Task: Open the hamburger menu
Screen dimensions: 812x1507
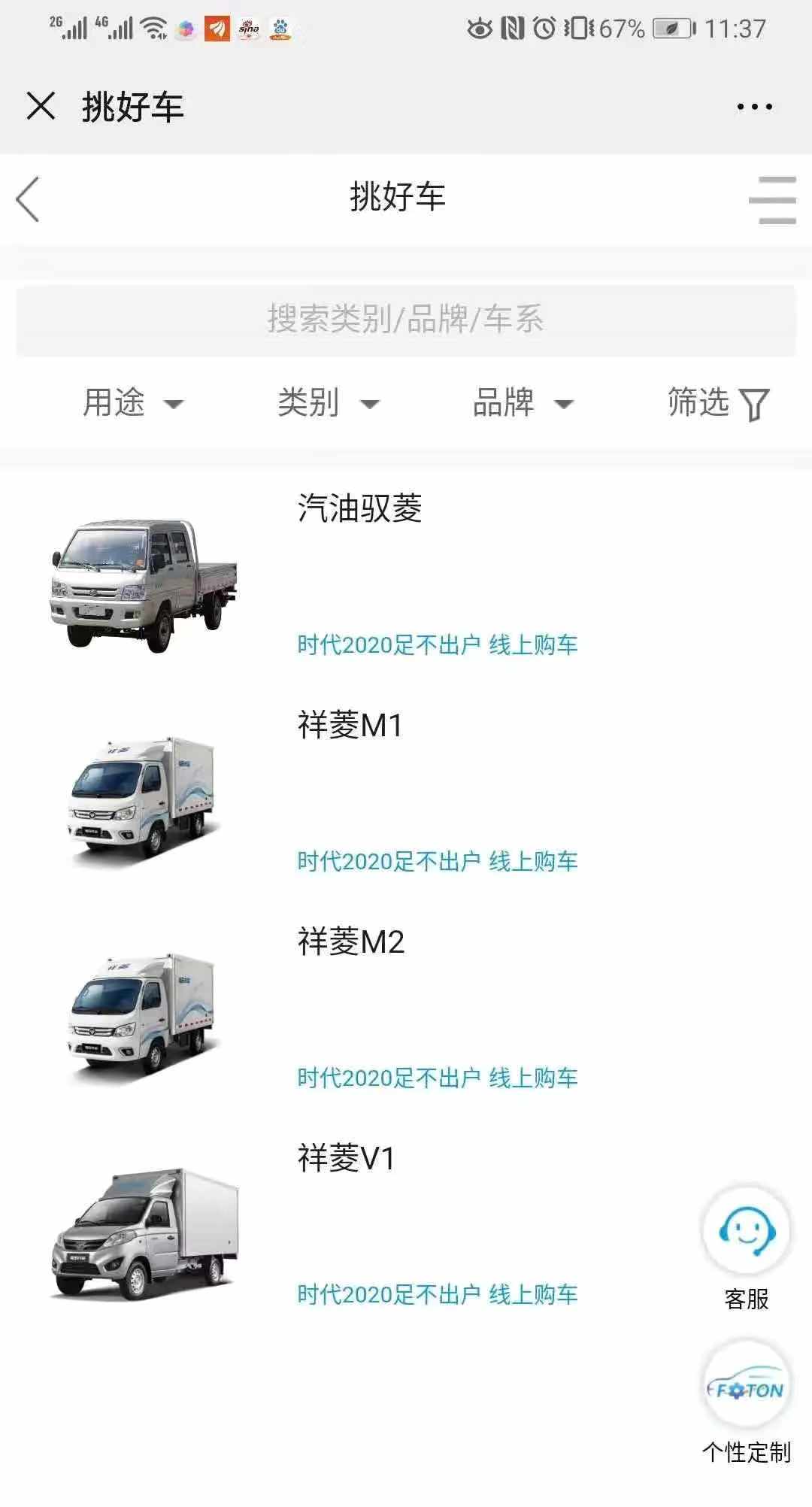Action: coord(772,200)
